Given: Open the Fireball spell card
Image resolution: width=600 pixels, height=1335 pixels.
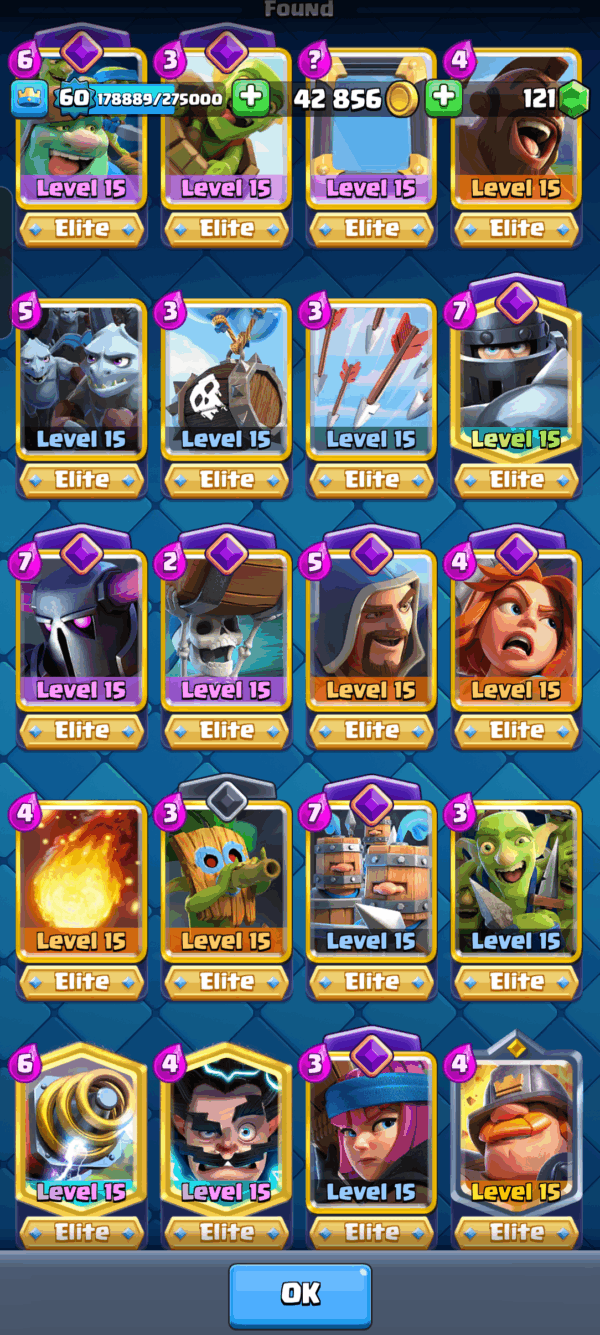Looking at the screenshot, I should tap(81, 880).
